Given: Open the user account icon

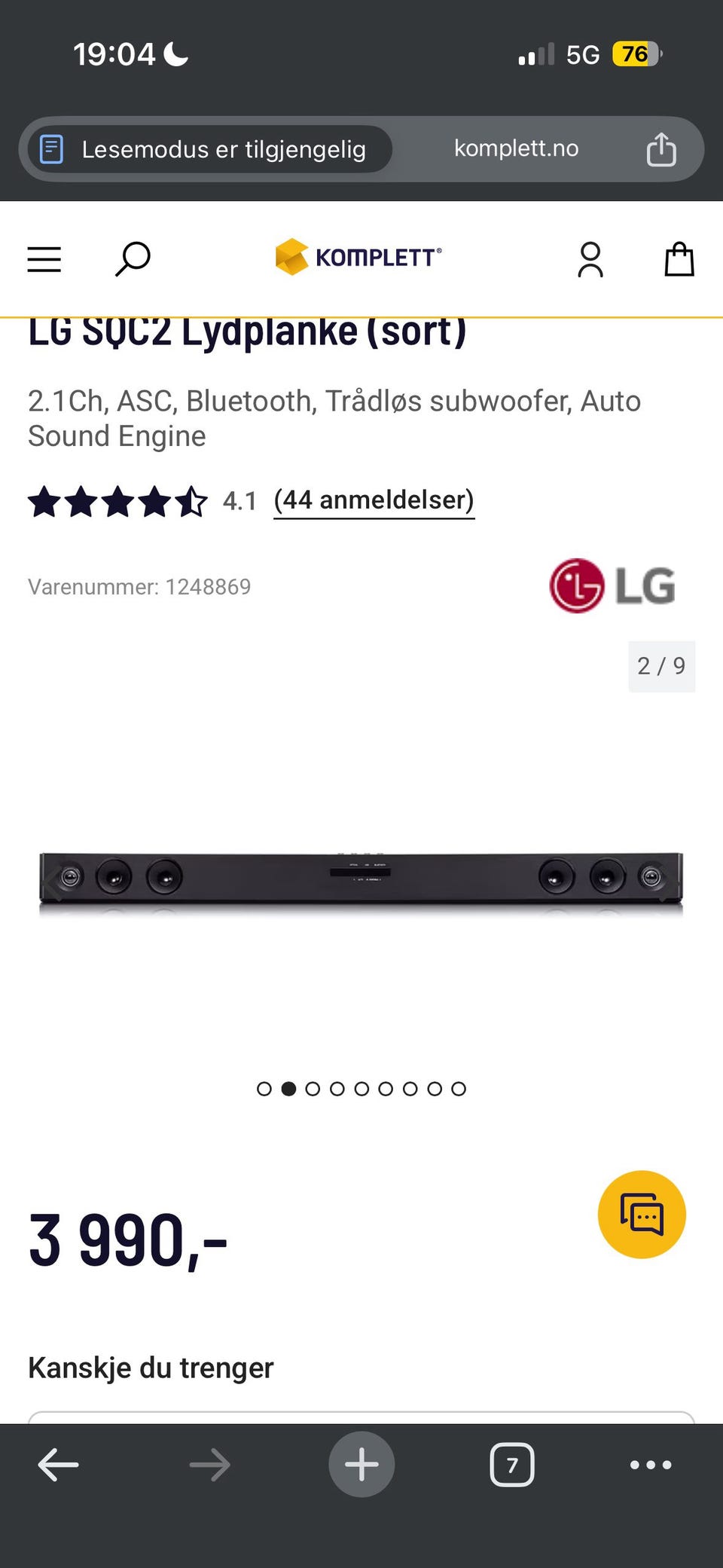Looking at the screenshot, I should coord(590,259).
